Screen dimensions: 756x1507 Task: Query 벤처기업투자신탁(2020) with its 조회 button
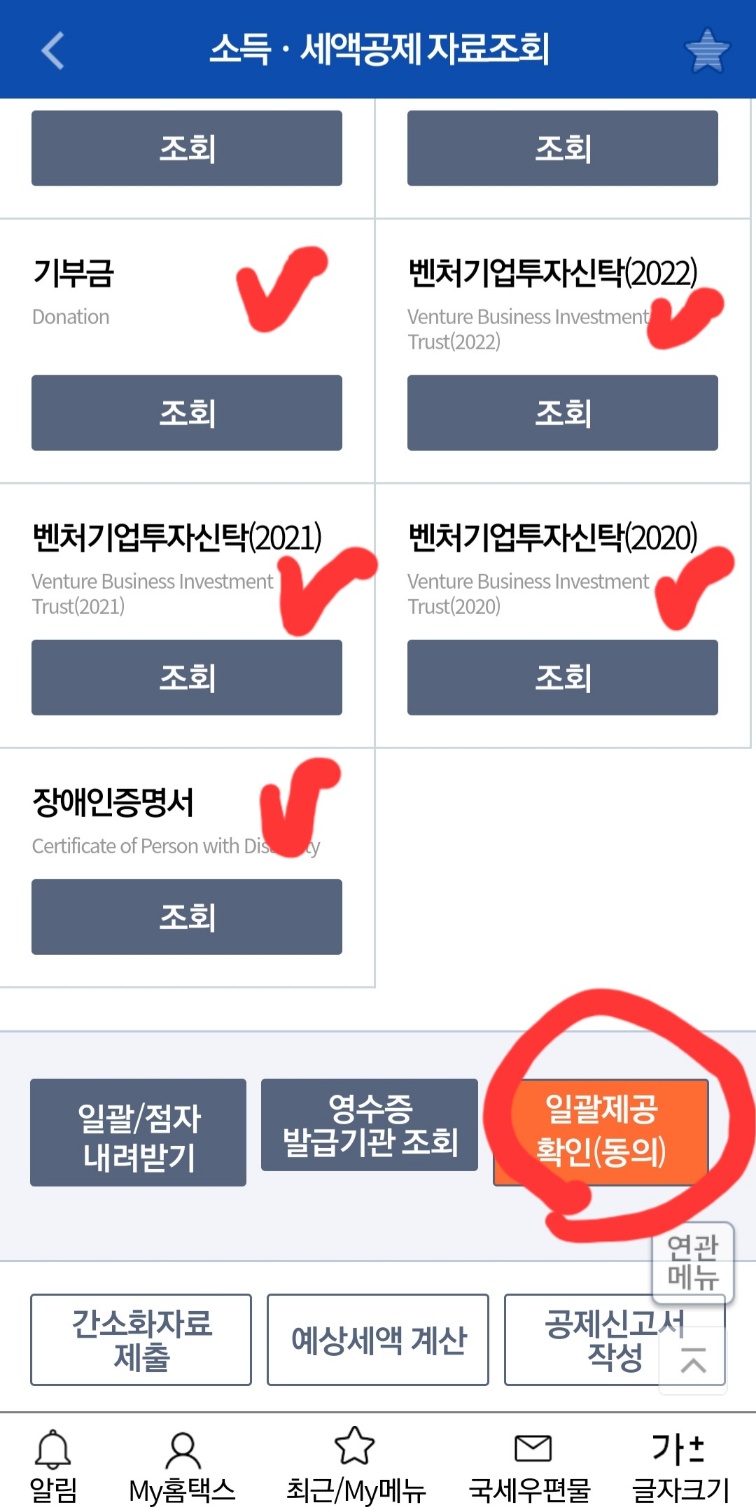(x=562, y=677)
